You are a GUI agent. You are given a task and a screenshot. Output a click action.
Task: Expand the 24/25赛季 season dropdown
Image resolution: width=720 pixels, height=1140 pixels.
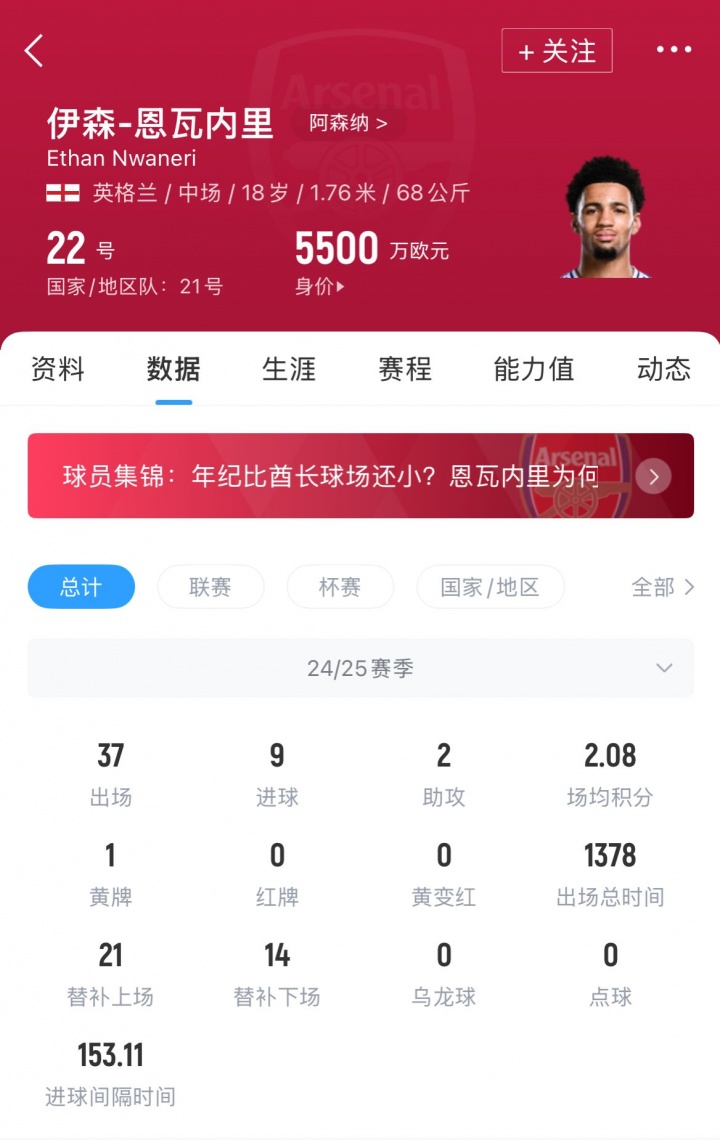click(360, 668)
